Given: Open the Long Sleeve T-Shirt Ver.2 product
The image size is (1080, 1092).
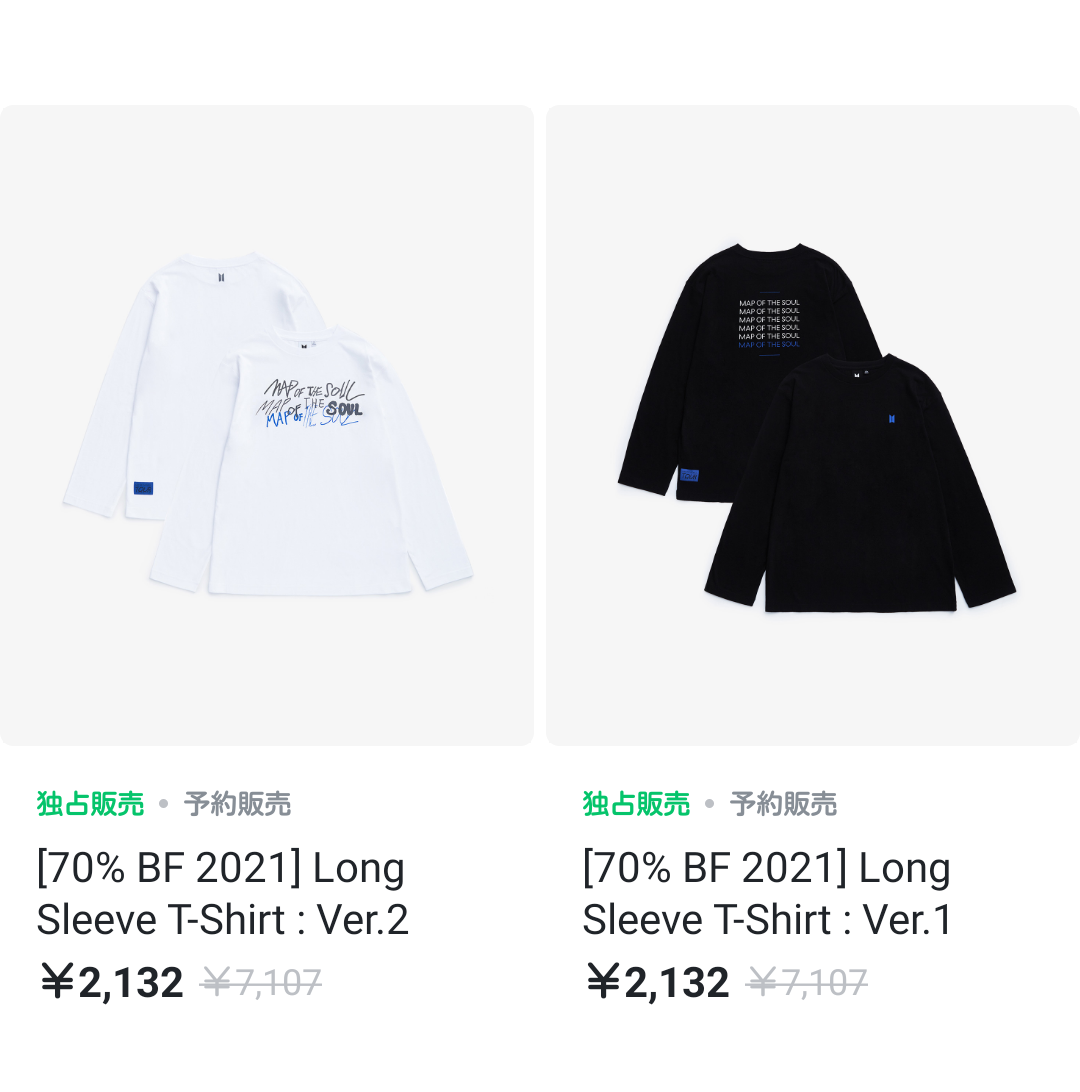Looking at the screenshot, I should 267,426.
